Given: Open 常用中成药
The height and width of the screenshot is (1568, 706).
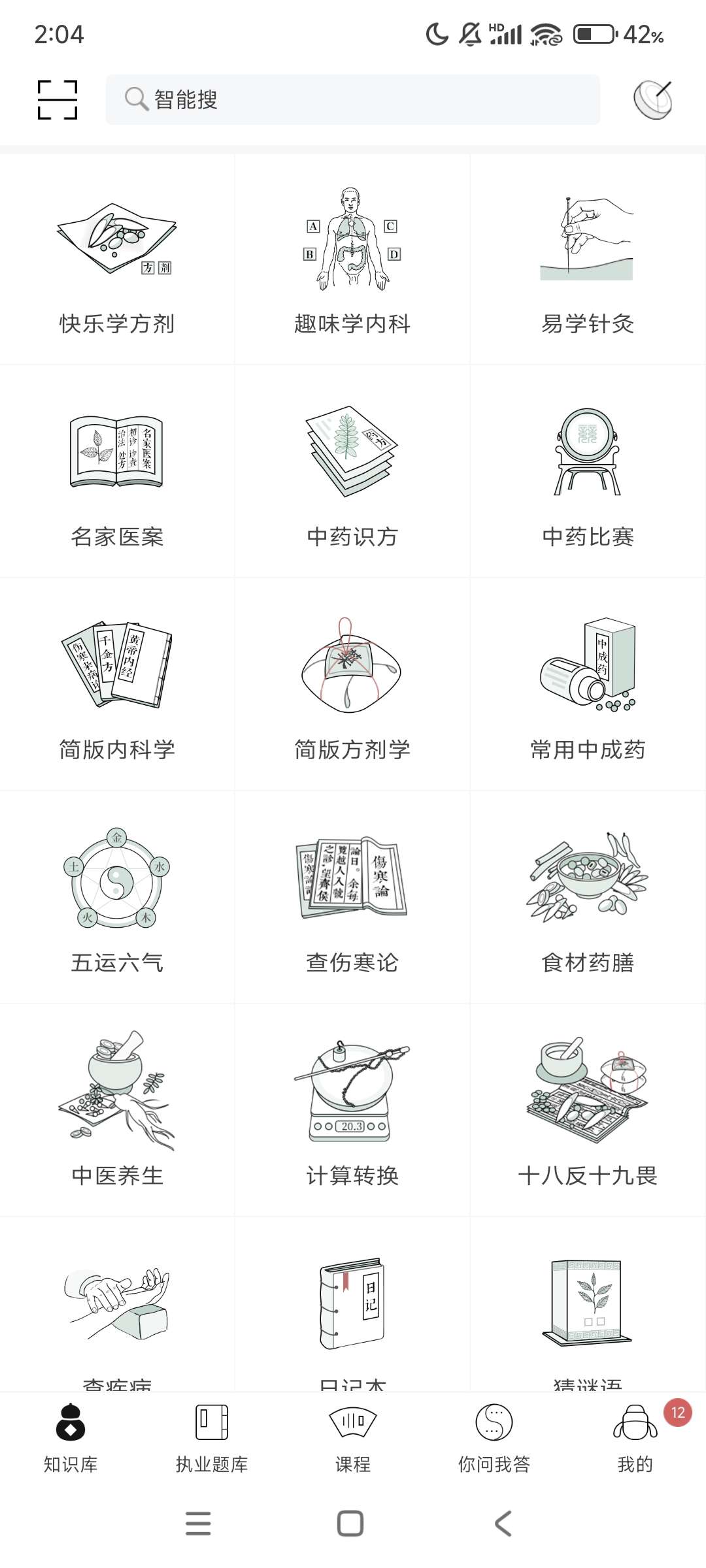Looking at the screenshot, I should point(588,686).
